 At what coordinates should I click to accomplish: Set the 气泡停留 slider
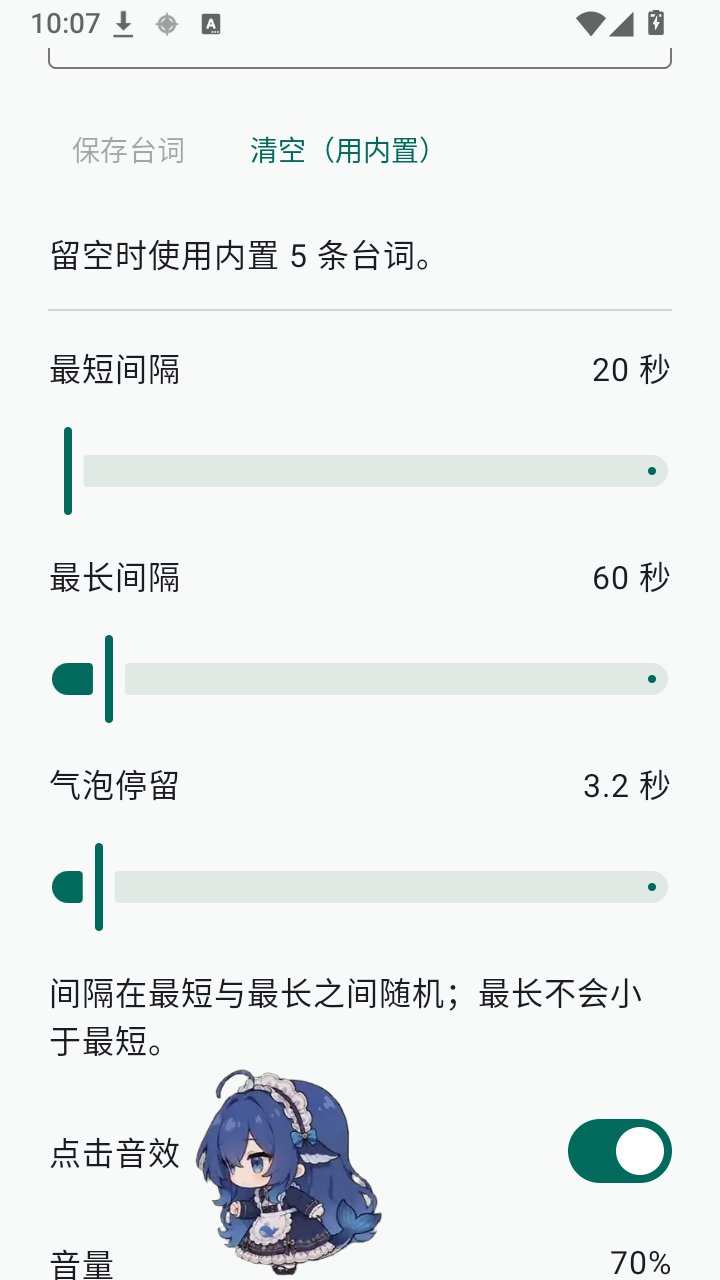[x=360, y=887]
